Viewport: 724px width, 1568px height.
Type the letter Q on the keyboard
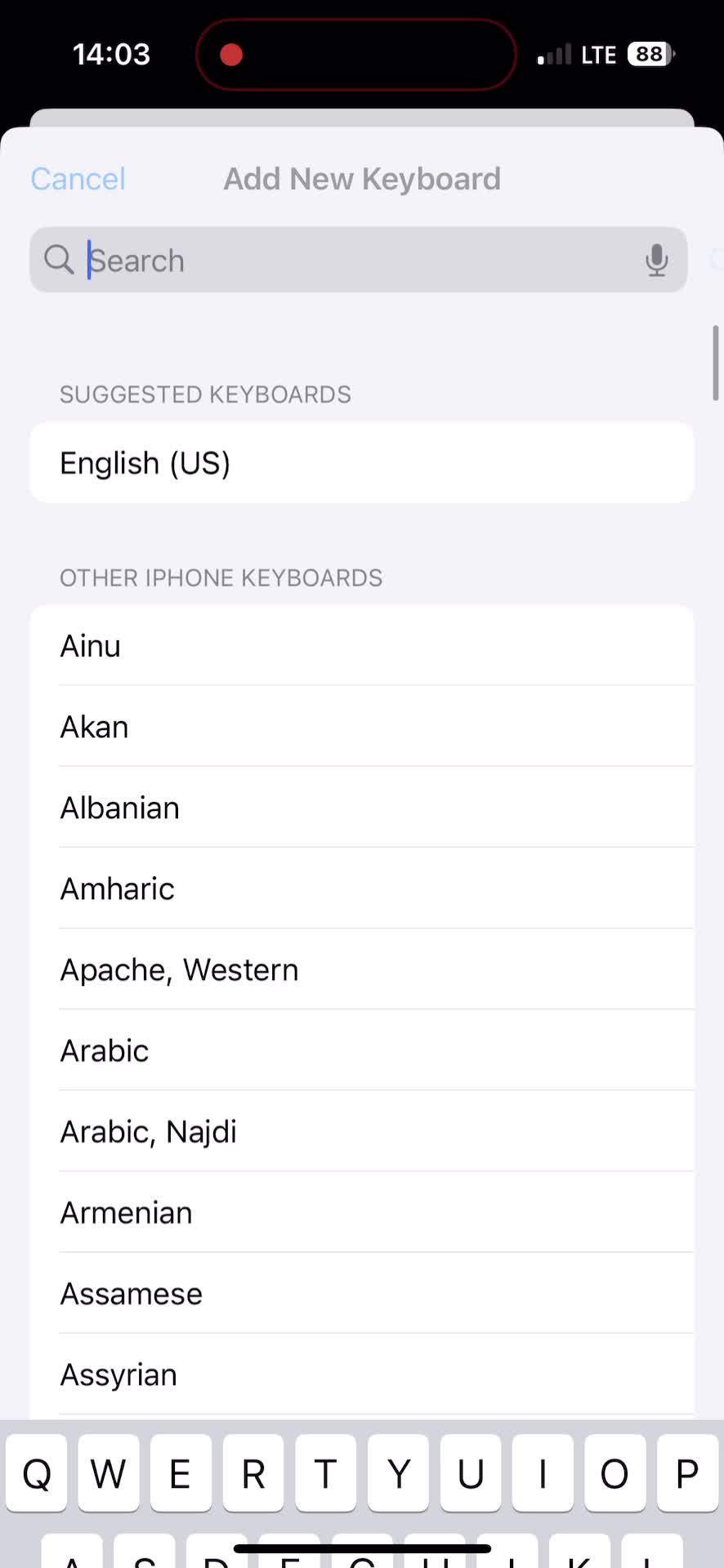pos(37,1473)
